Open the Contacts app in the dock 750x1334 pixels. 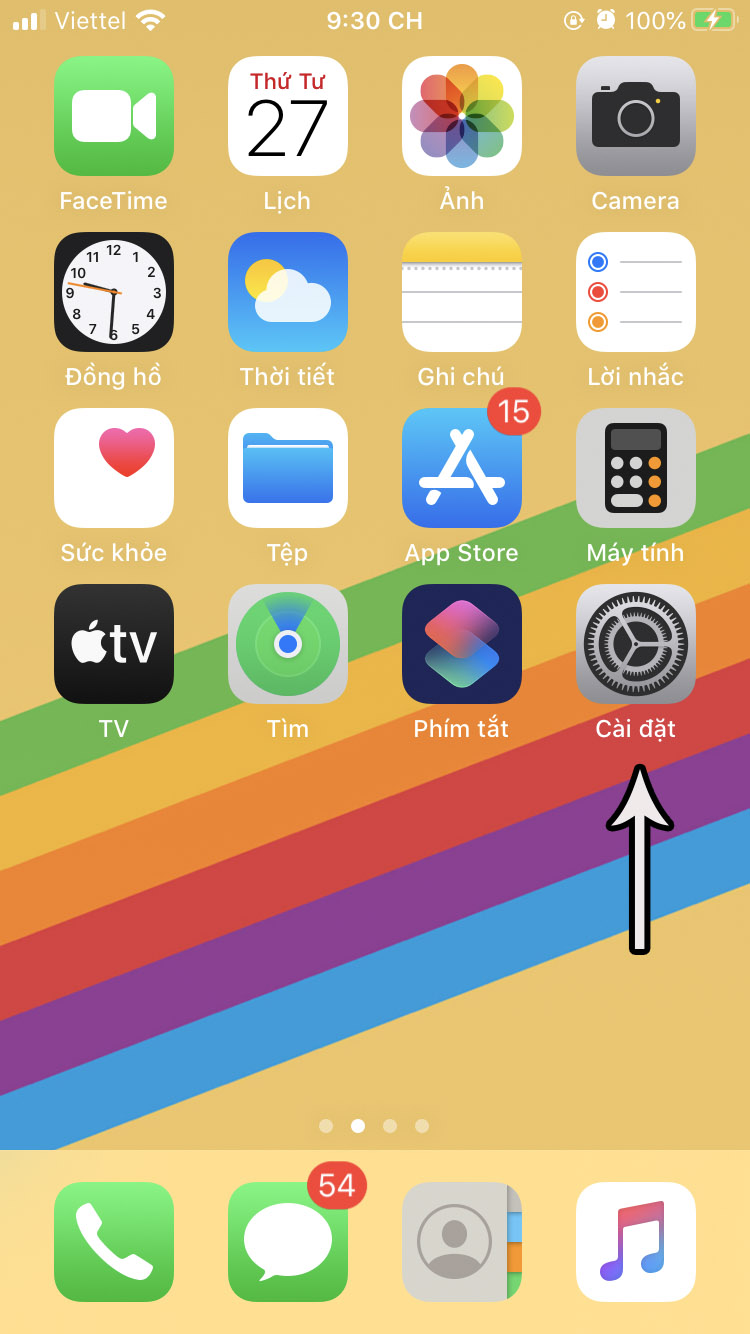(462, 1242)
